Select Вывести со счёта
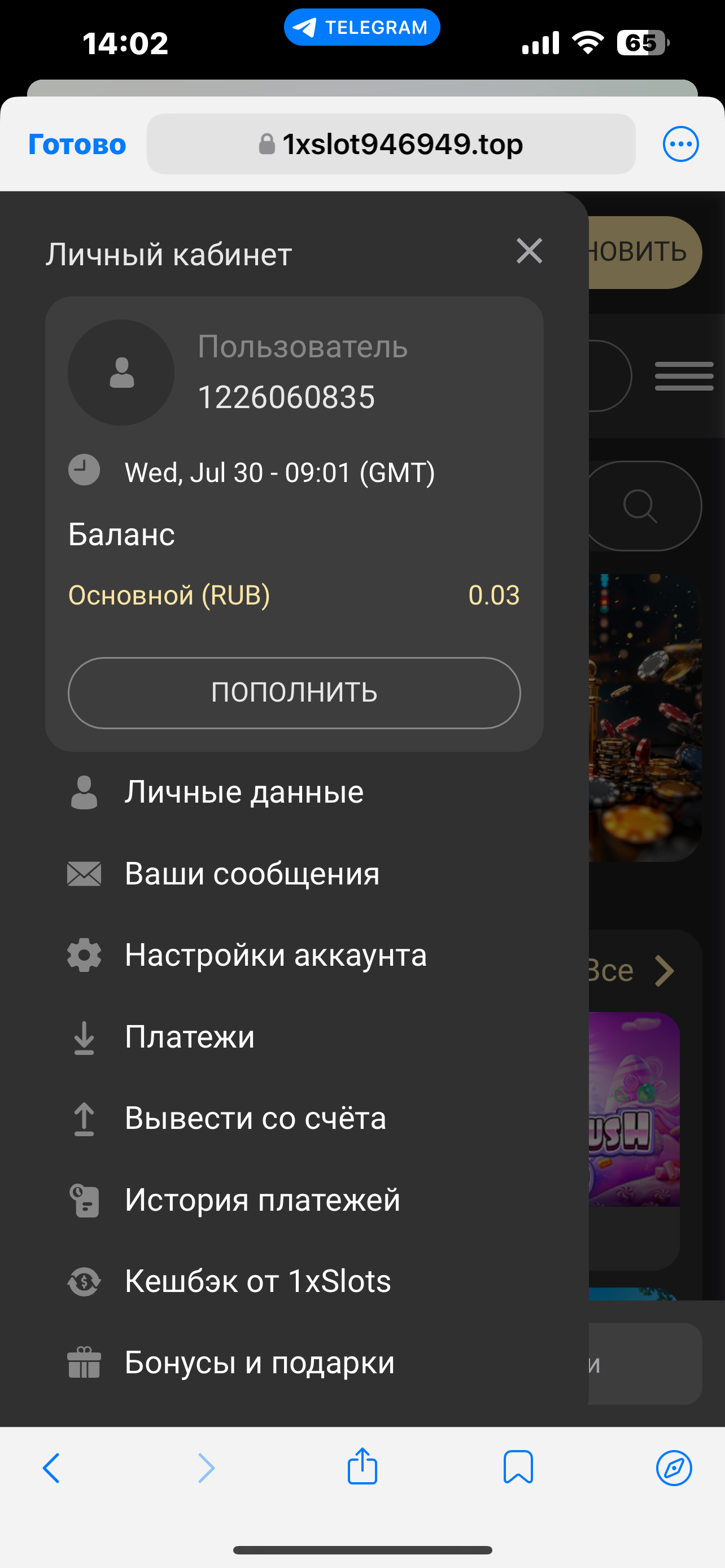 coord(255,1118)
